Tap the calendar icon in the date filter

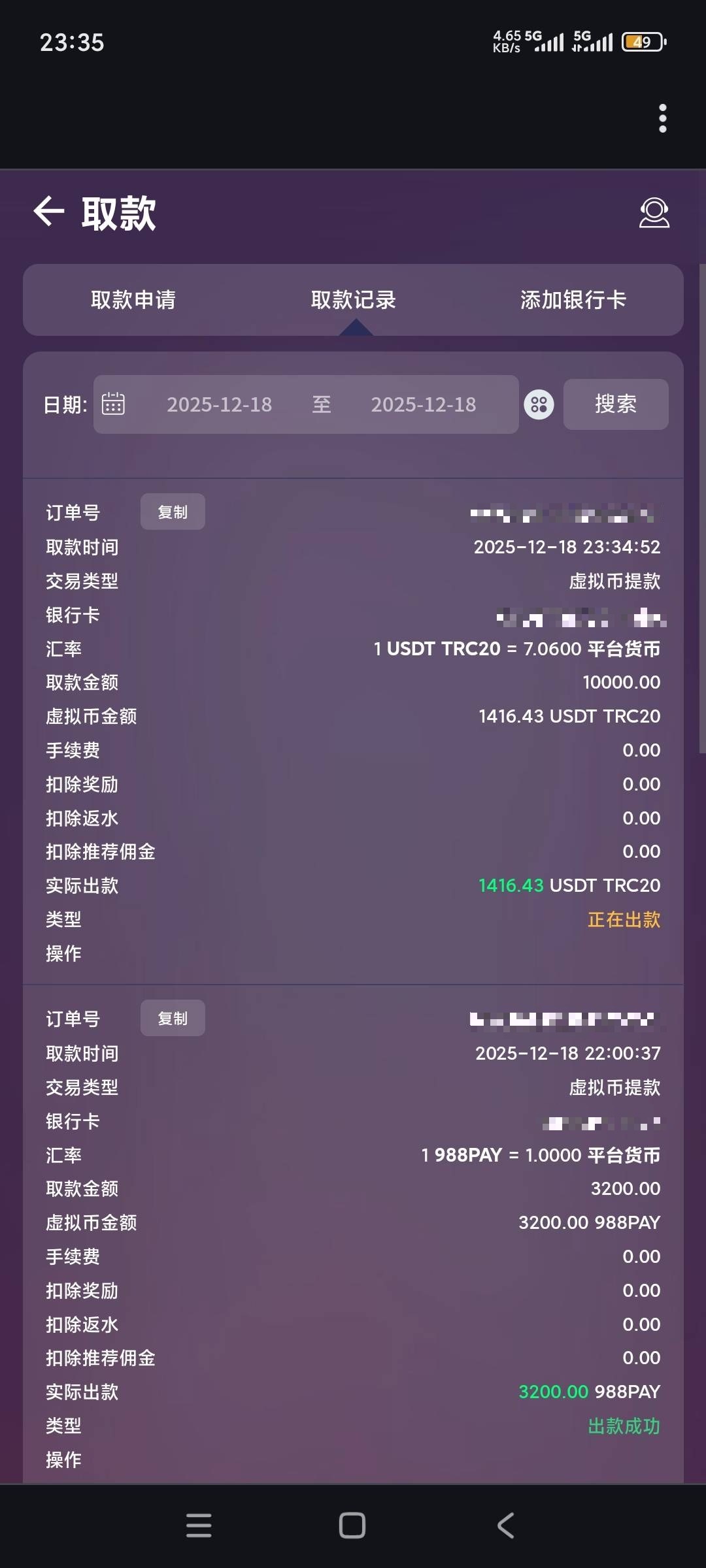pyautogui.click(x=114, y=404)
